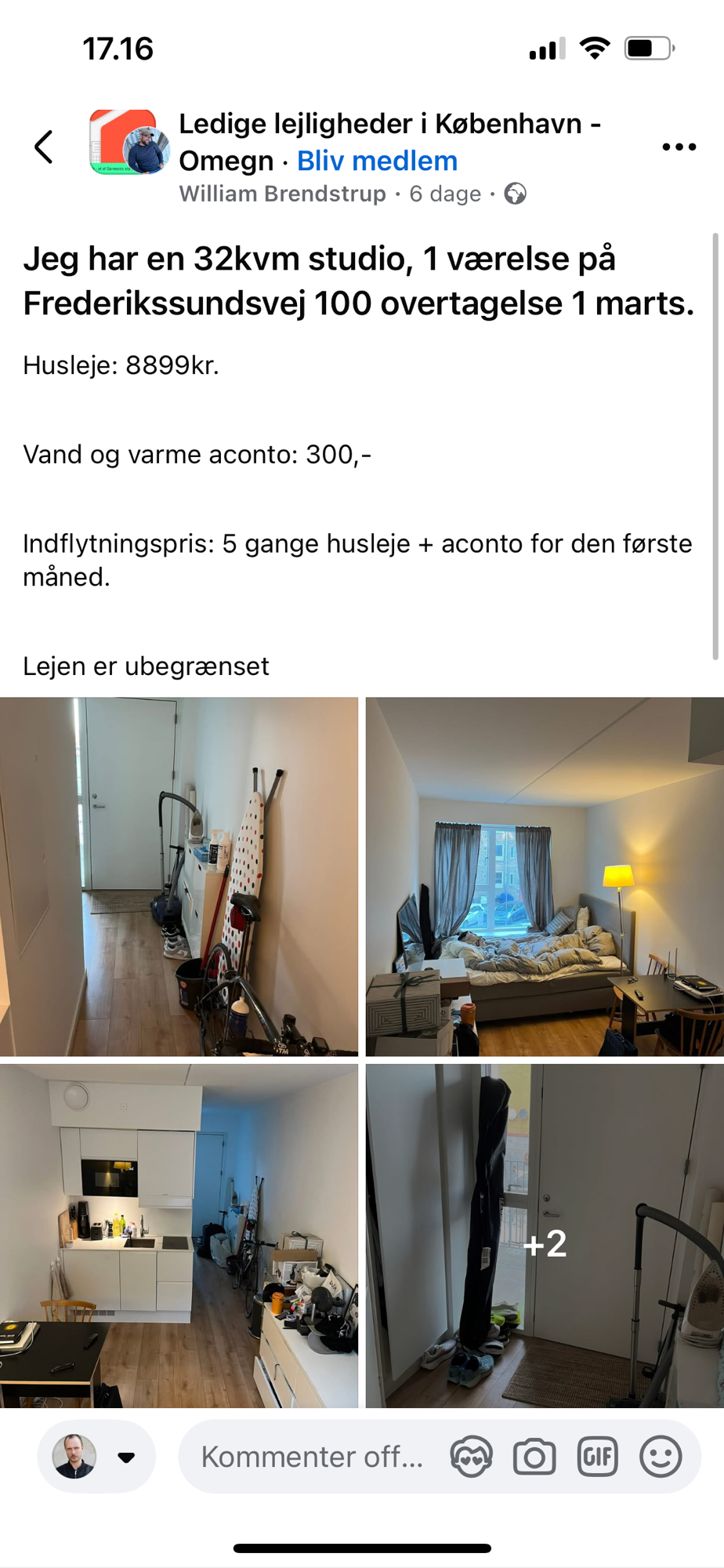The width and height of the screenshot is (724, 1568).
Task: Tap Bliv medlem to join the group
Action: (377, 161)
